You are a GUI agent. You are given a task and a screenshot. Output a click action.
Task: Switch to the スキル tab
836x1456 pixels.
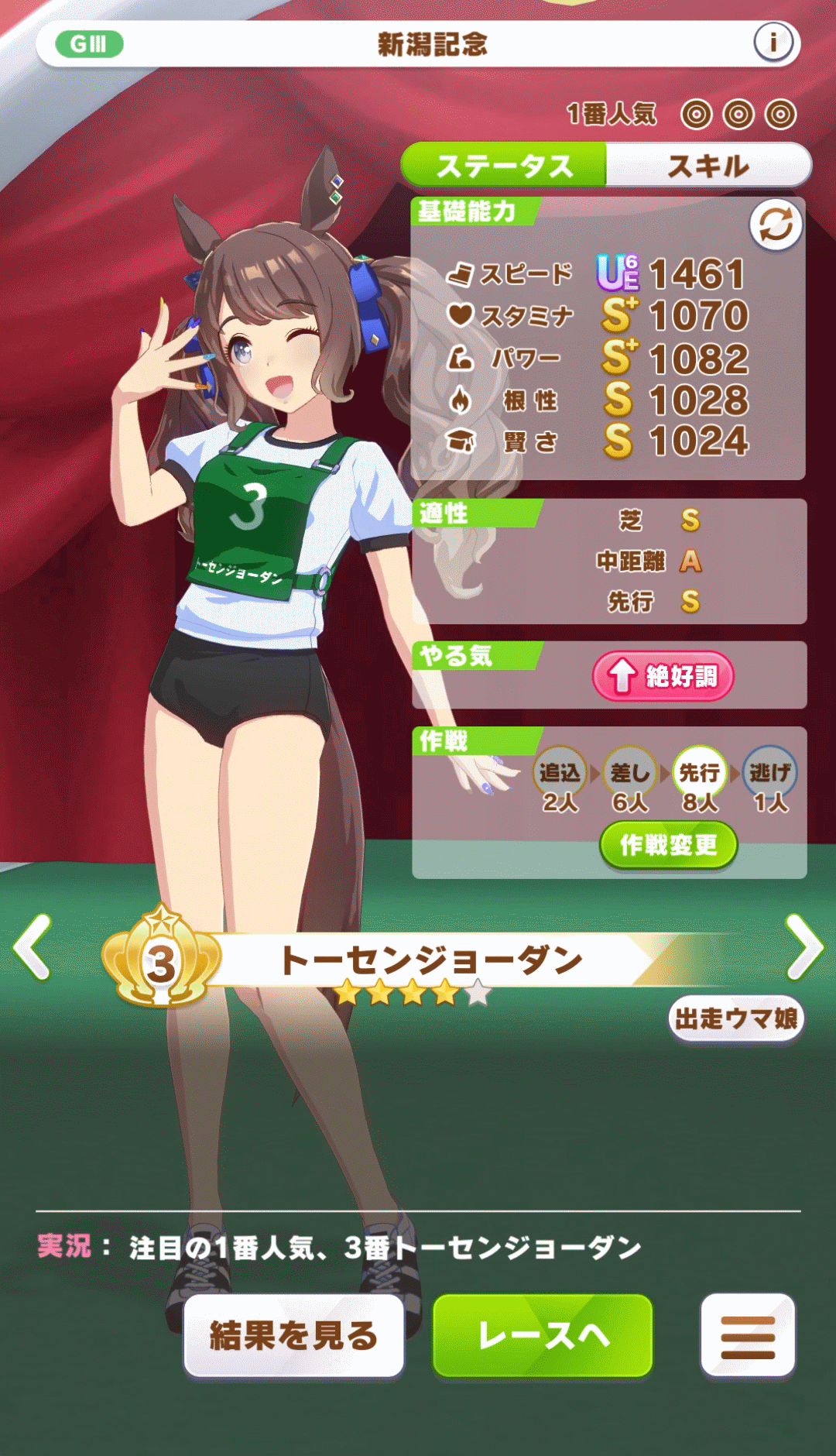point(708,166)
